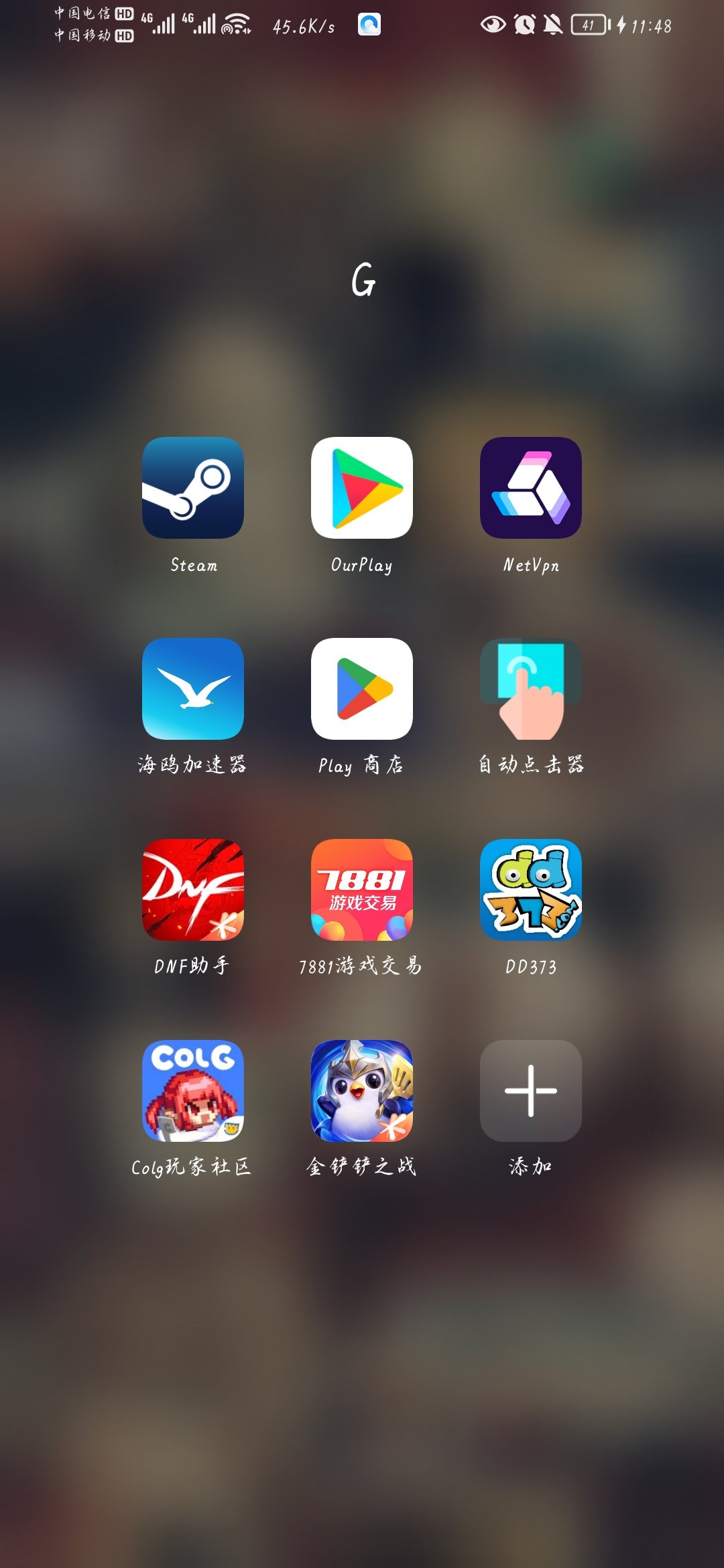Open DNF助手 app
Screen dimensions: 724x1568
[193, 890]
